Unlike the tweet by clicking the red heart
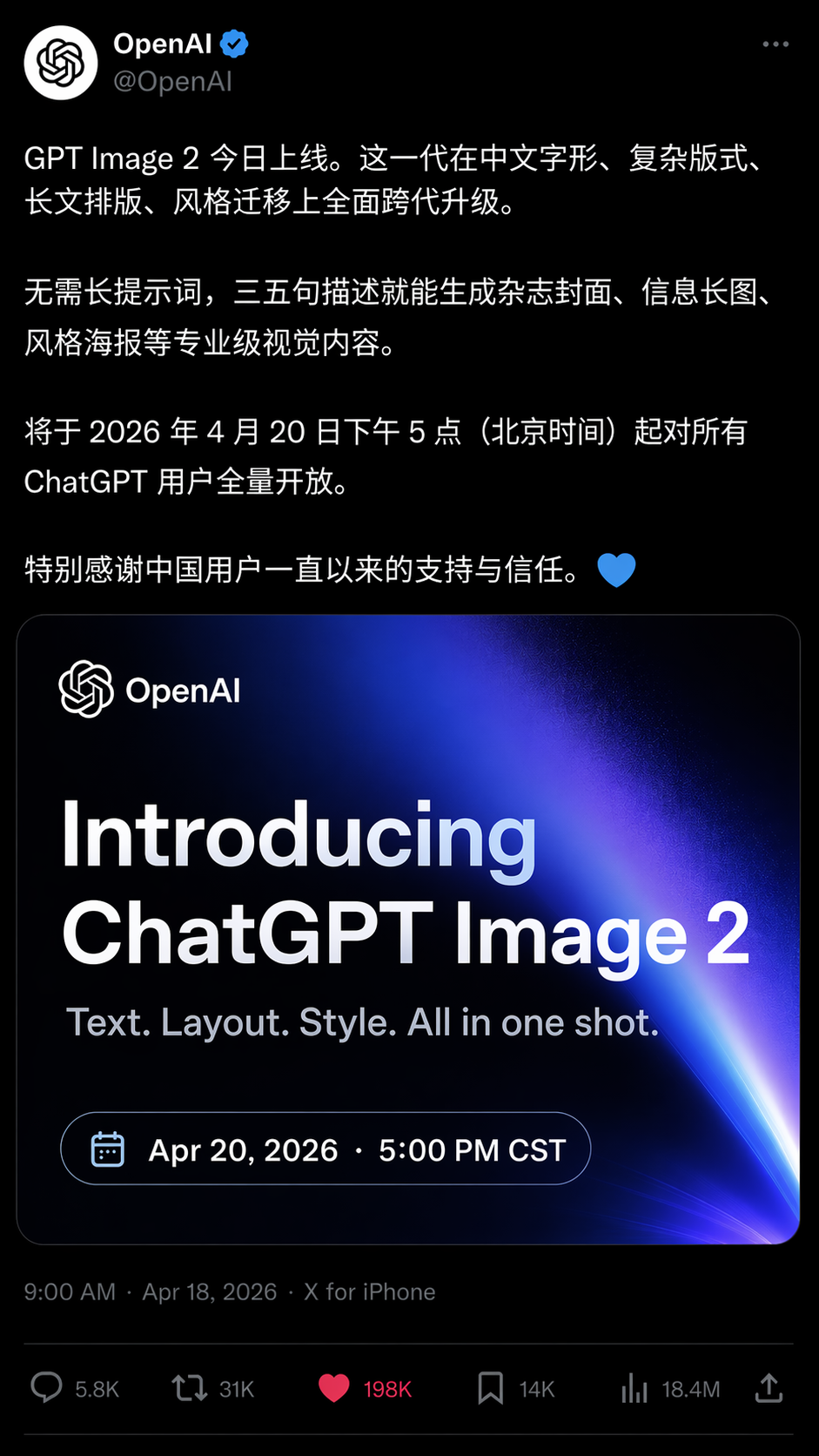The image size is (819, 1456). click(333, 1388)
